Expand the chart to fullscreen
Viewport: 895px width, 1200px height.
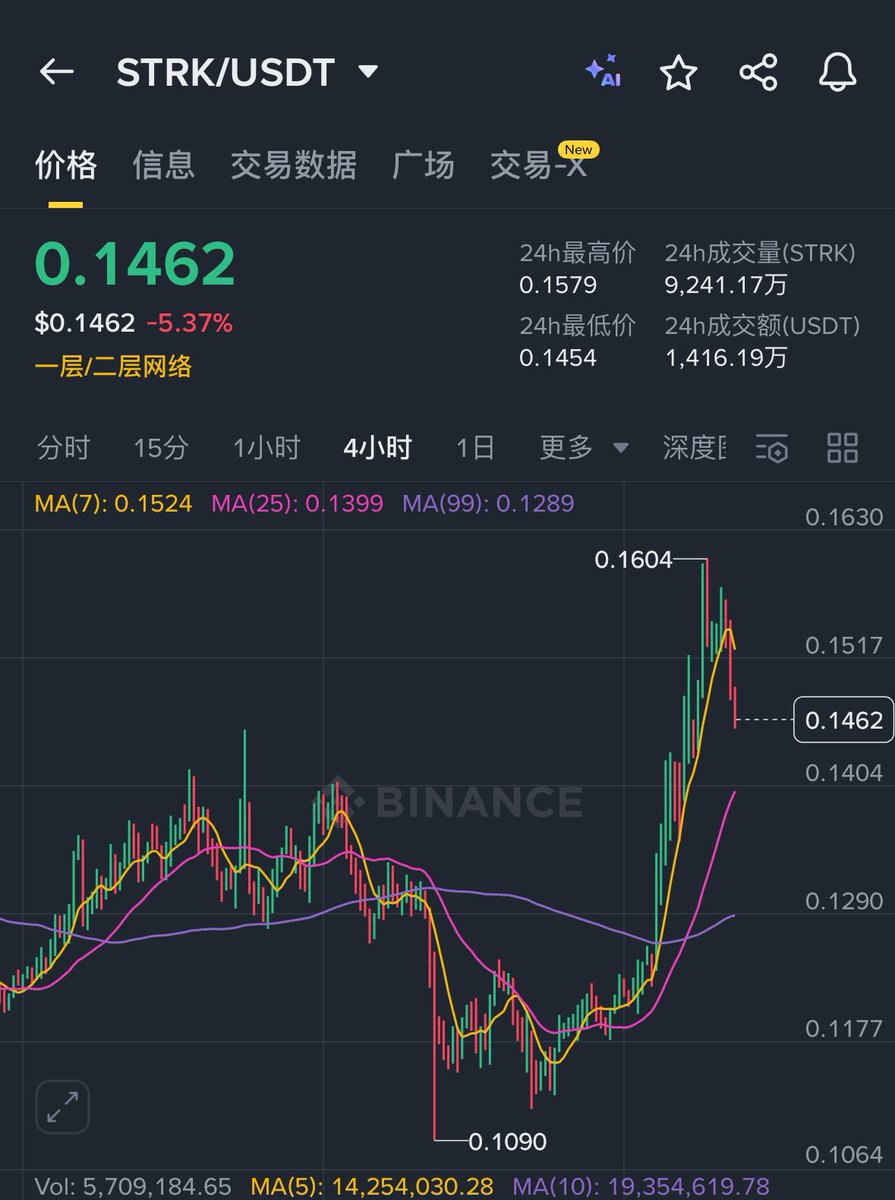coord(63,1107)
